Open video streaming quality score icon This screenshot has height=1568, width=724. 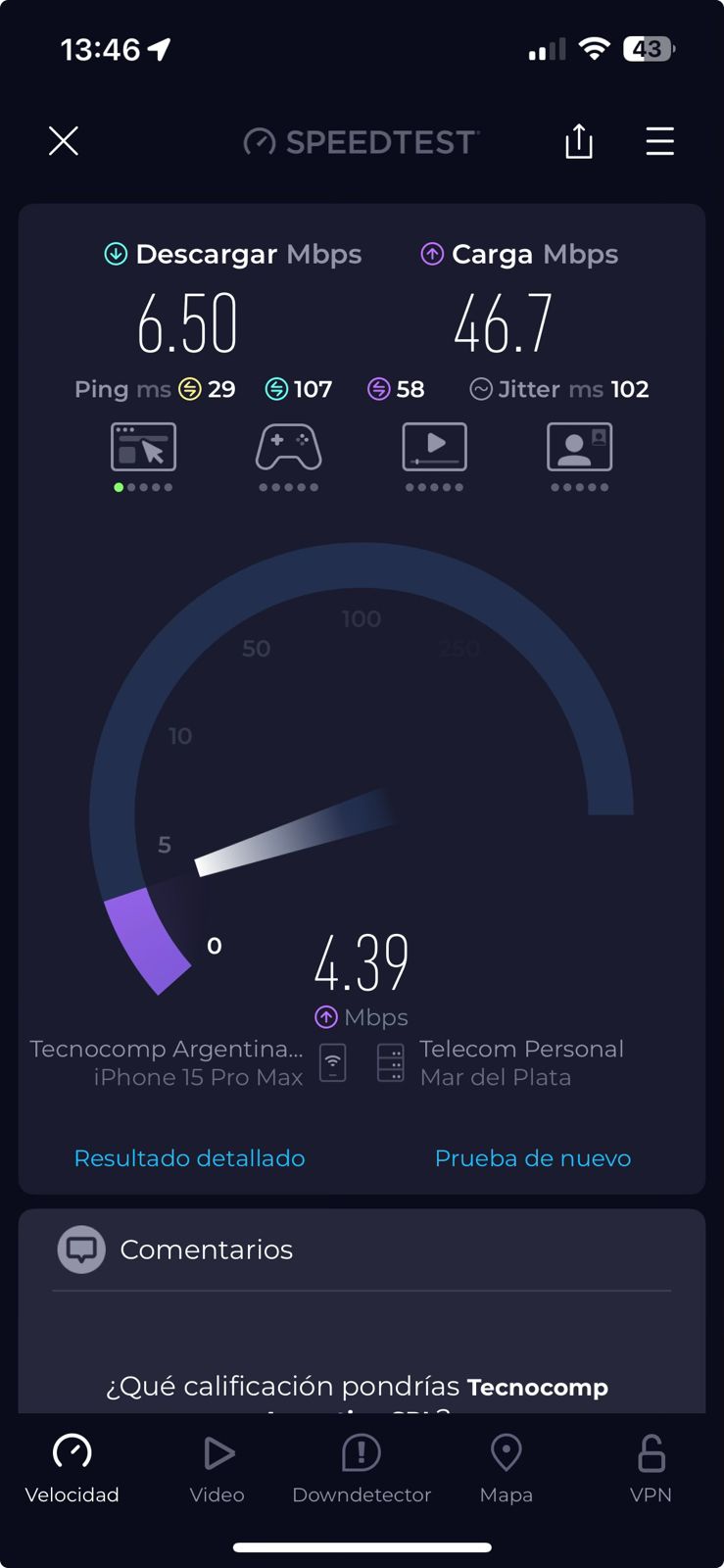[434, 449]
